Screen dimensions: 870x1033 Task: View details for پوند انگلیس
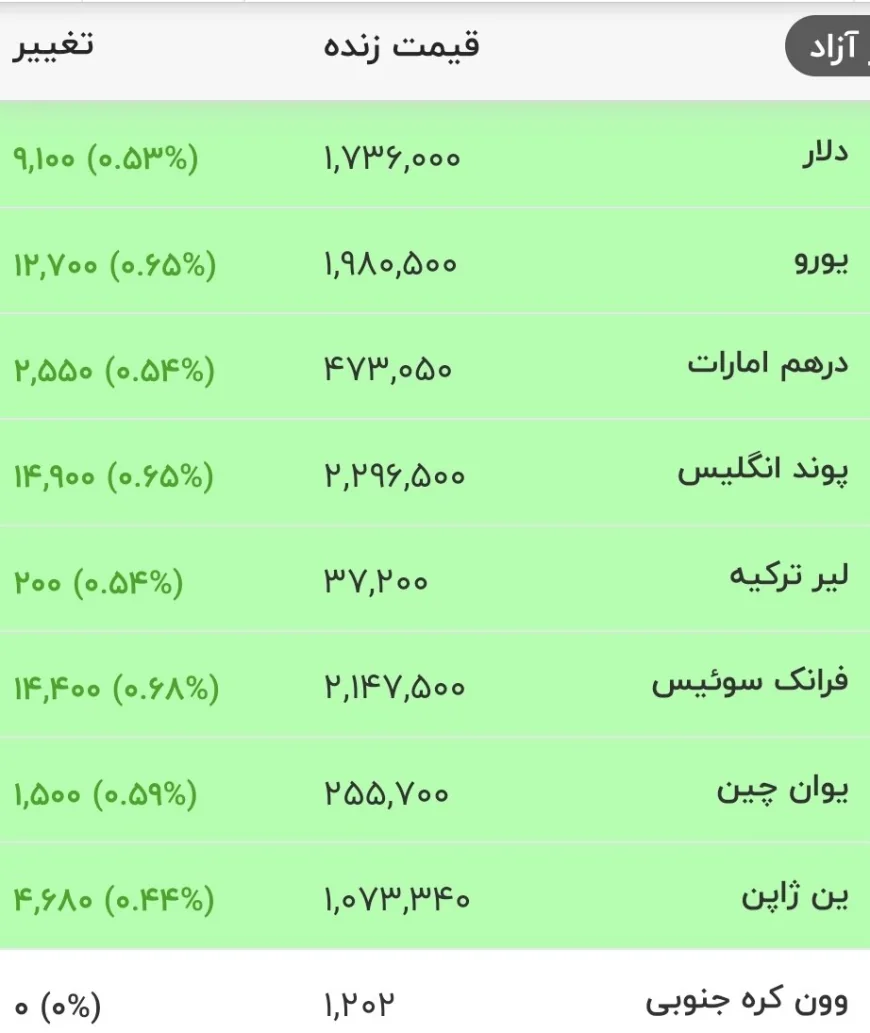coord(435,473)
